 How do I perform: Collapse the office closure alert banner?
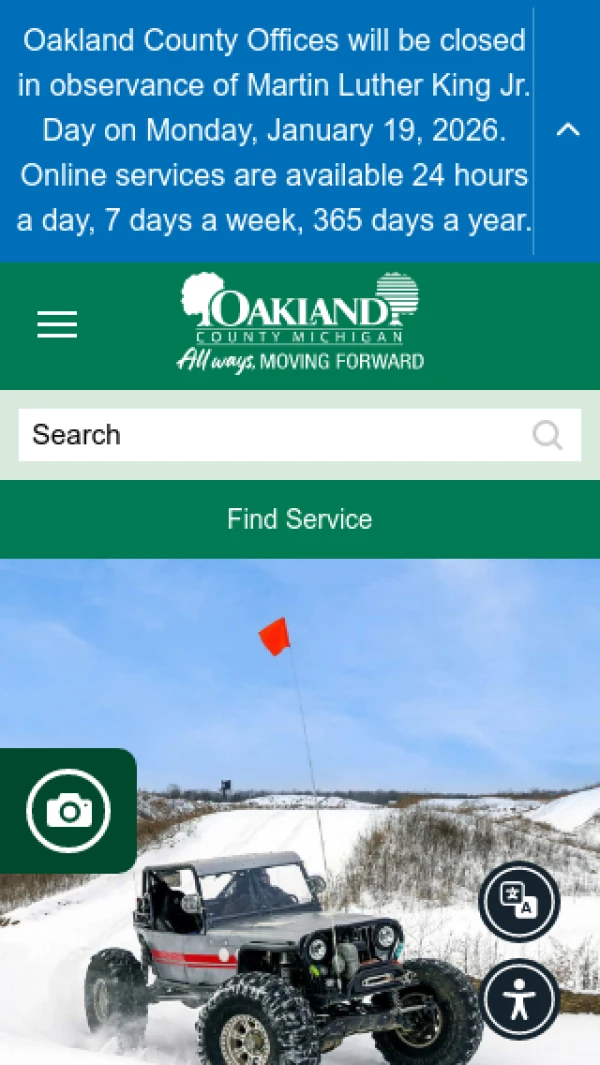[567, 130]
